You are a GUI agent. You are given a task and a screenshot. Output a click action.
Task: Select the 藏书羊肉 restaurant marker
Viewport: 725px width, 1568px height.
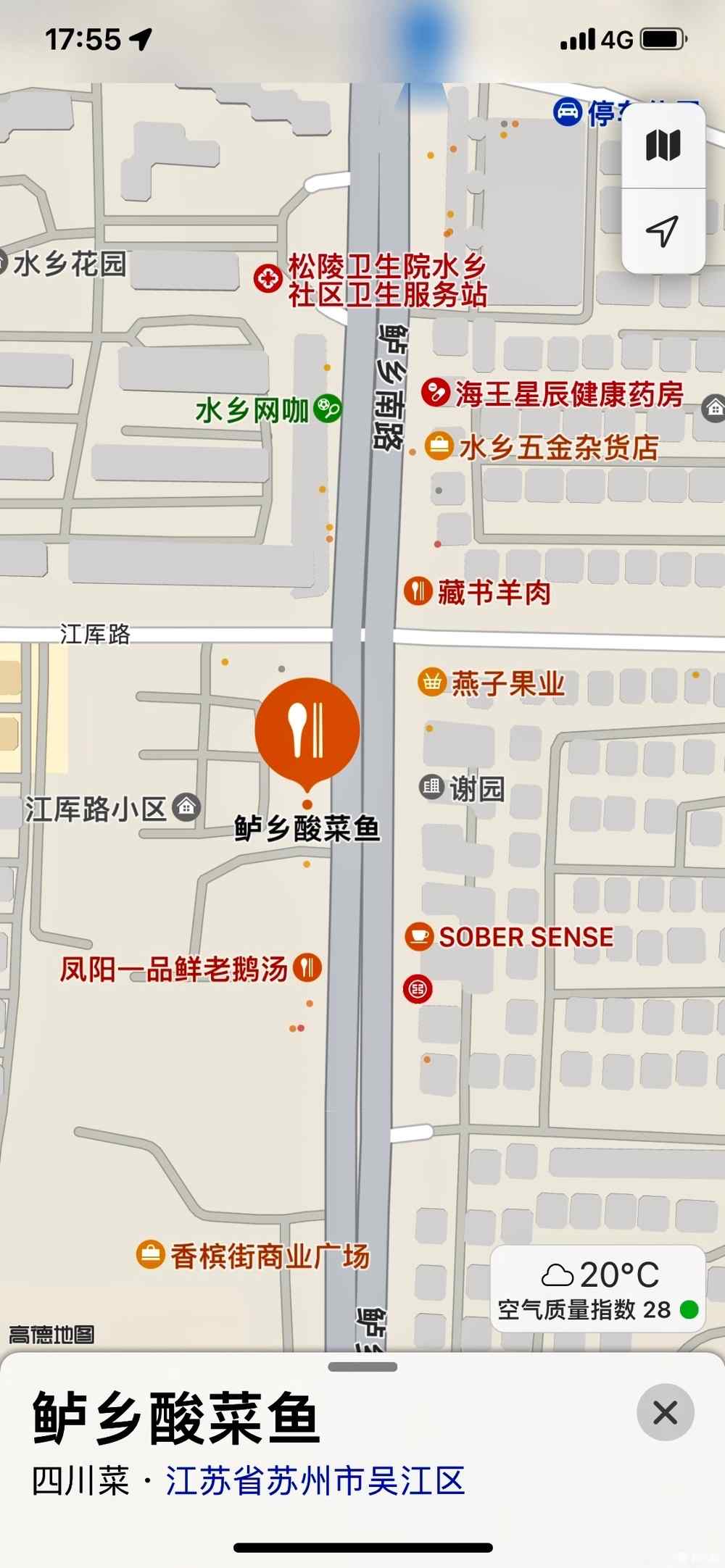coord(418,591)
